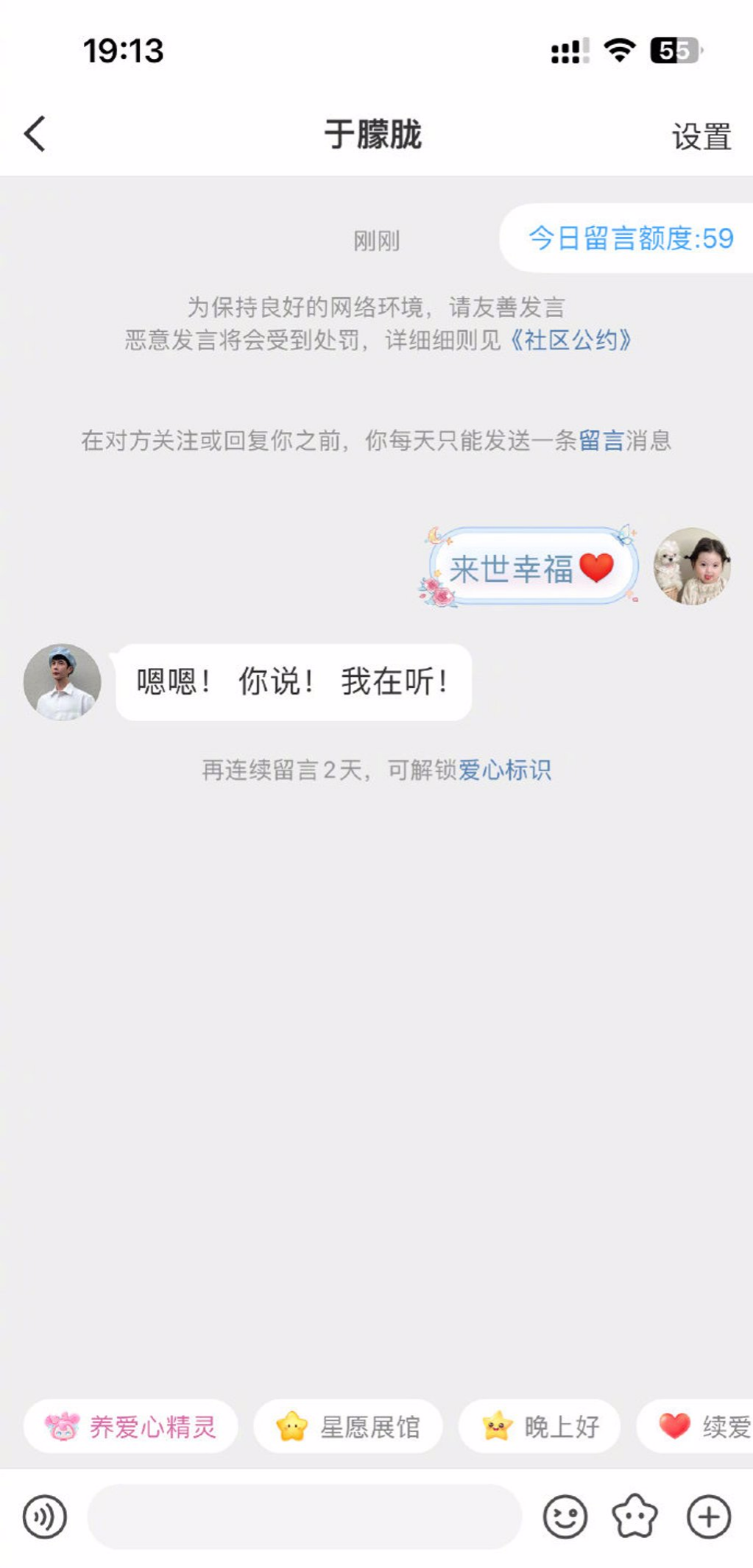Tap the 今日留言额度:59 badge
This screenshot has width=753, height=1568.
[x=629, y=238]
